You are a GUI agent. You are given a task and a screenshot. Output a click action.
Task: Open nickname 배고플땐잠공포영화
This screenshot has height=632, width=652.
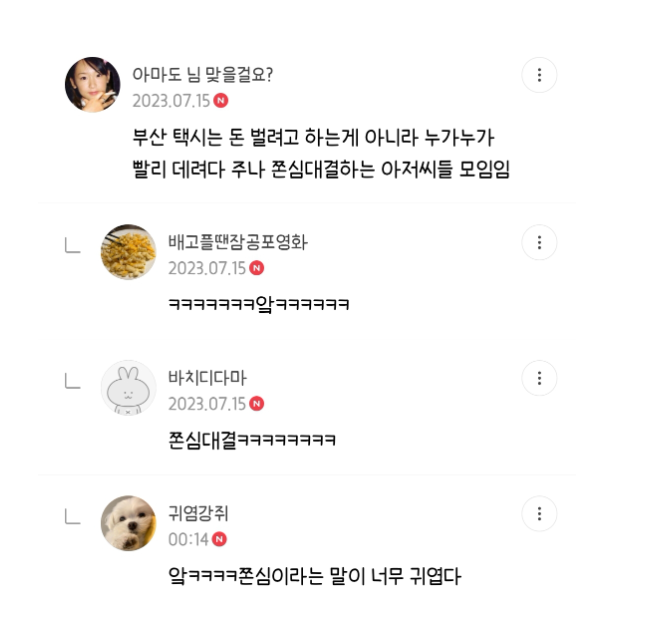coord(238,242)
